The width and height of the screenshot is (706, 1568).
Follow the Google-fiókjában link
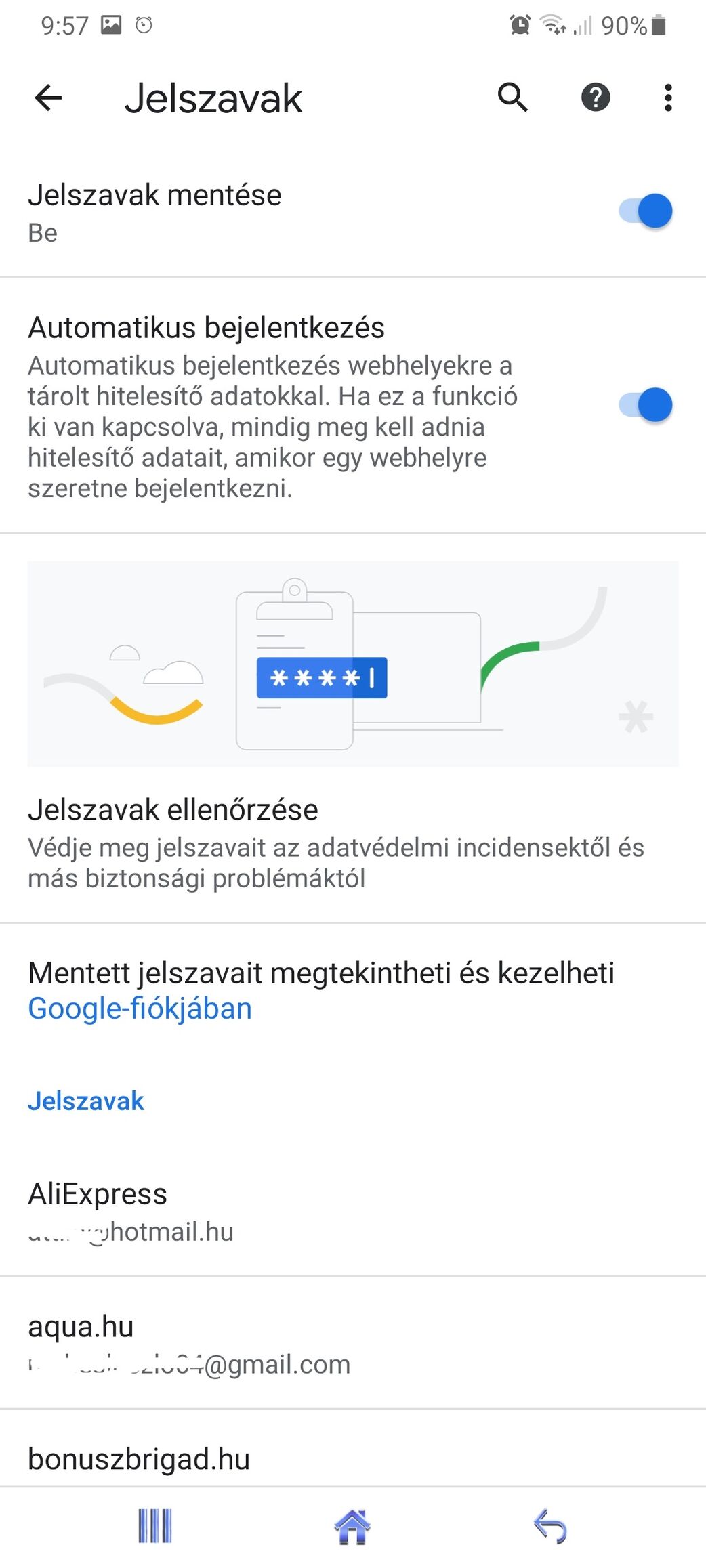[x=140, y=1009]
